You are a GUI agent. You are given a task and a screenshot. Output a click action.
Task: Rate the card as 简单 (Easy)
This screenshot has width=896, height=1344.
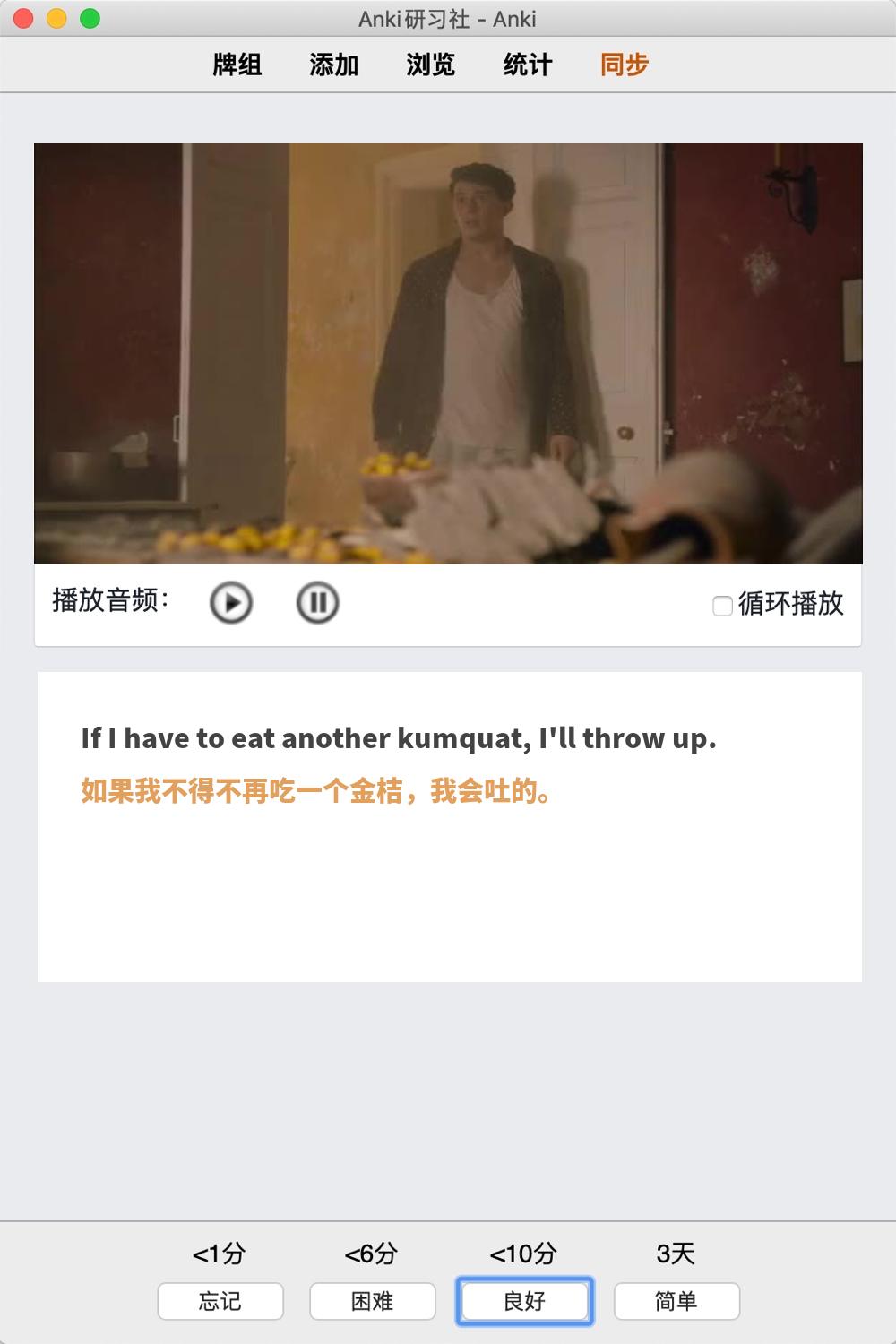(x=676, y=1301)
